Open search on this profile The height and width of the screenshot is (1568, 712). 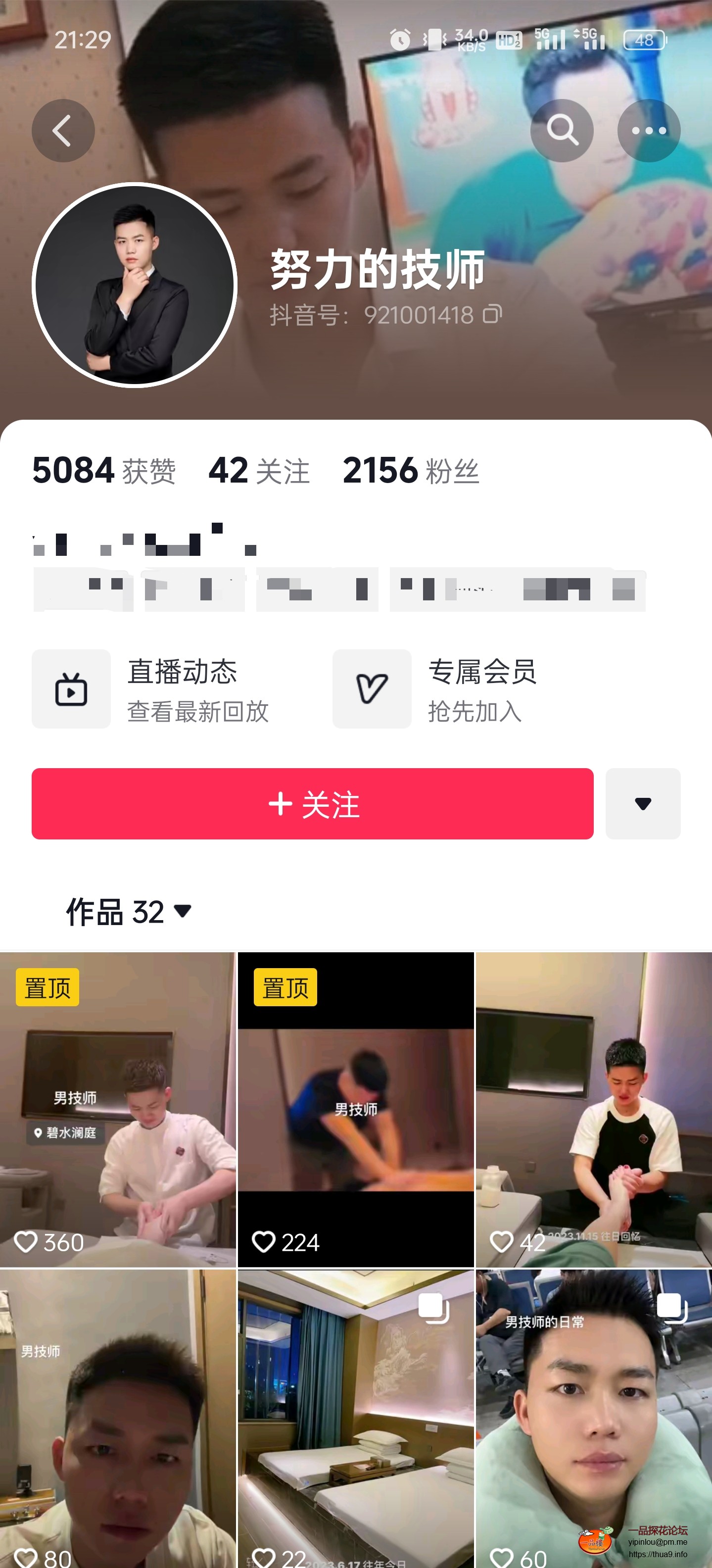coord(561,130)
